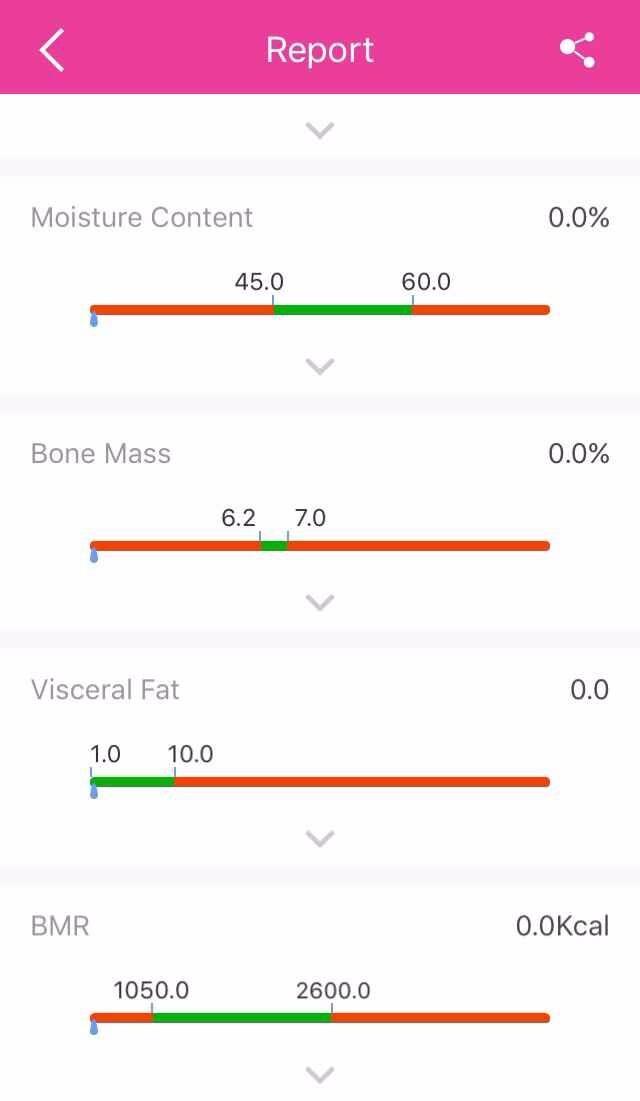
Task: Expand the Bone Mass details chevron
Action: point(320,602)
